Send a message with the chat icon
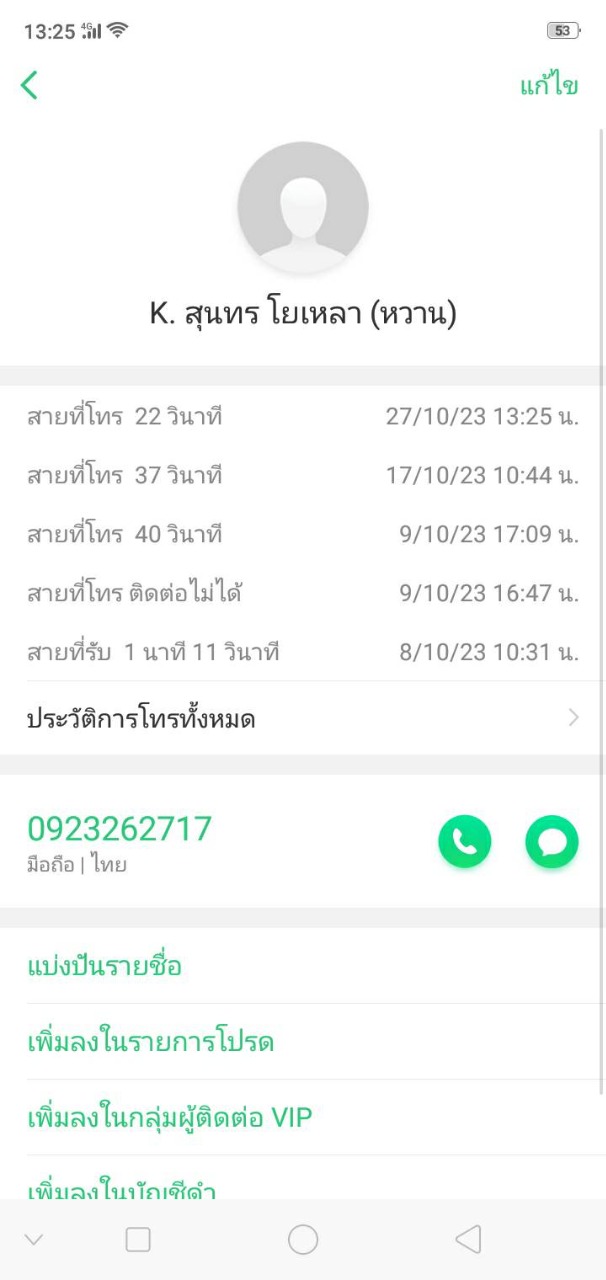 pos(551,842)
